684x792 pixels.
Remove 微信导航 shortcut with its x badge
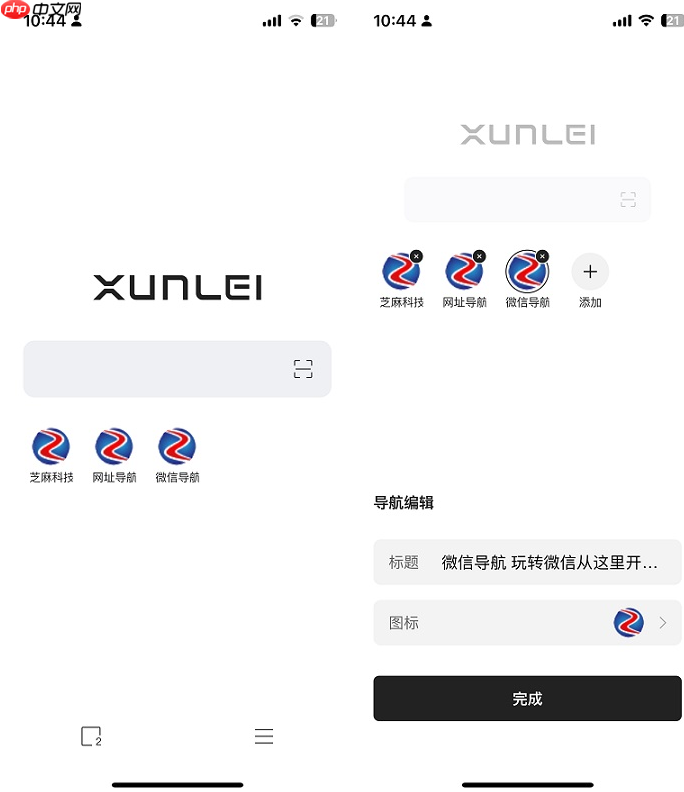[x=542, y=256]
